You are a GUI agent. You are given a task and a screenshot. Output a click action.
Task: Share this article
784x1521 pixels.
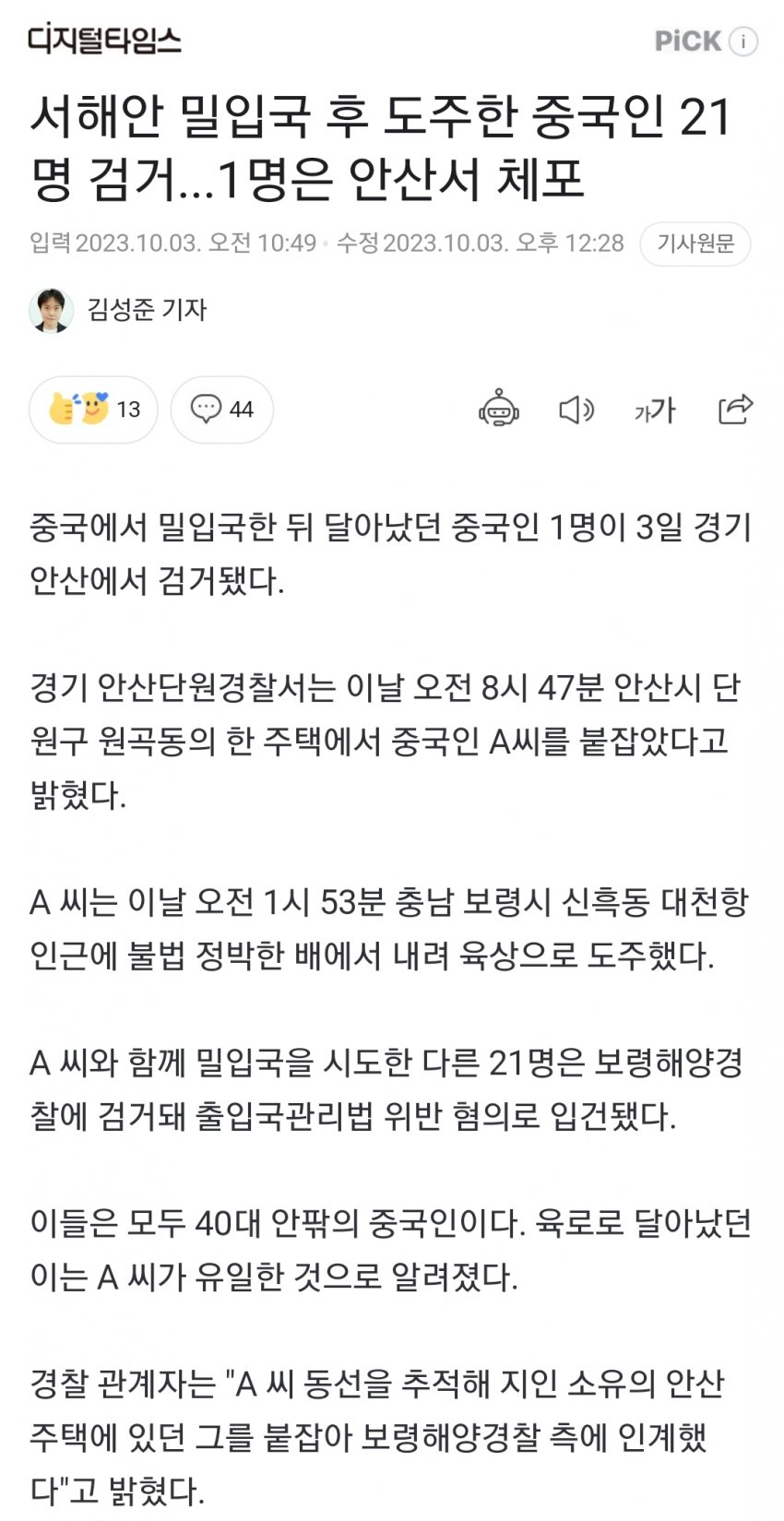click(735, 409)
